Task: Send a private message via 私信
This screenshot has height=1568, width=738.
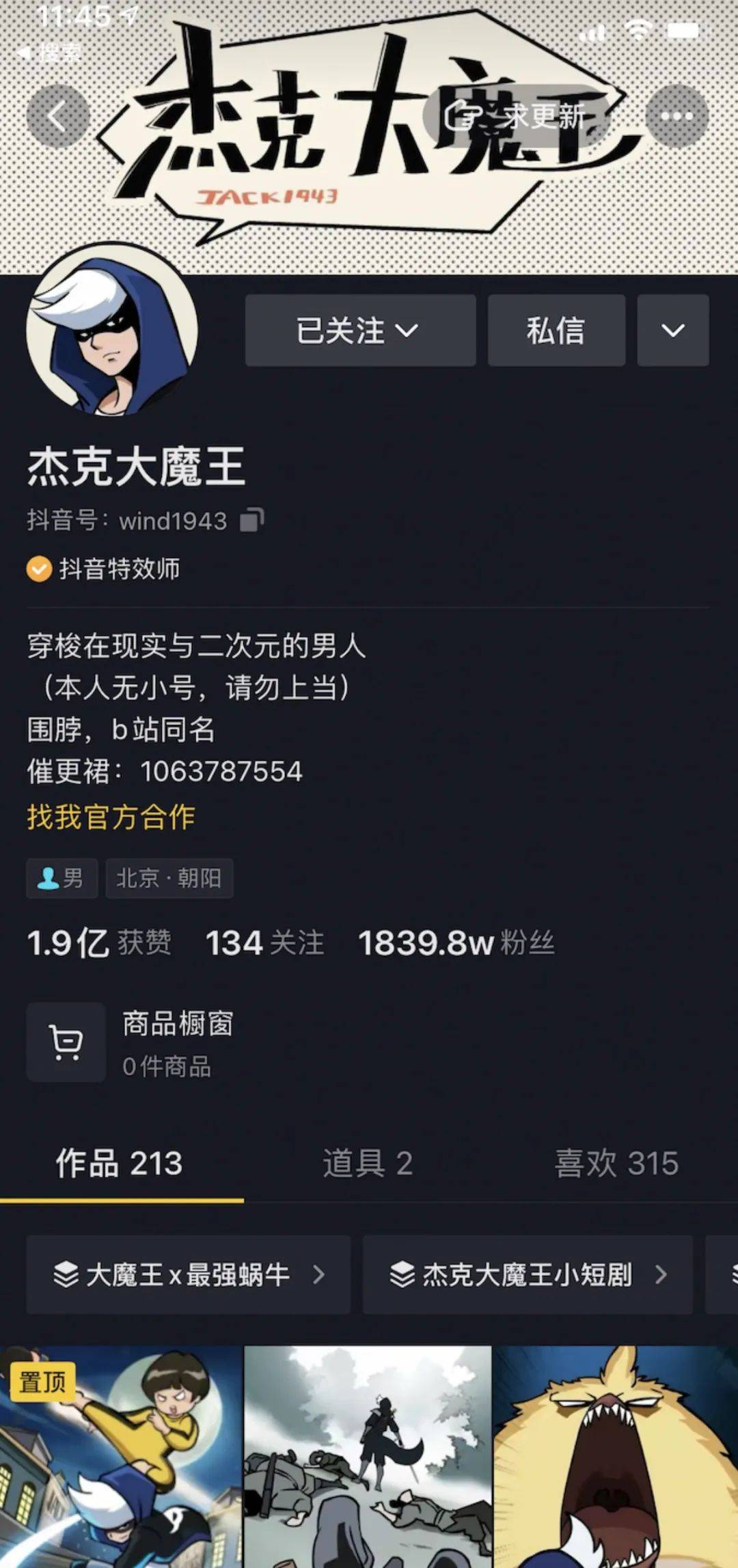Action: click(x=556, y=331)
